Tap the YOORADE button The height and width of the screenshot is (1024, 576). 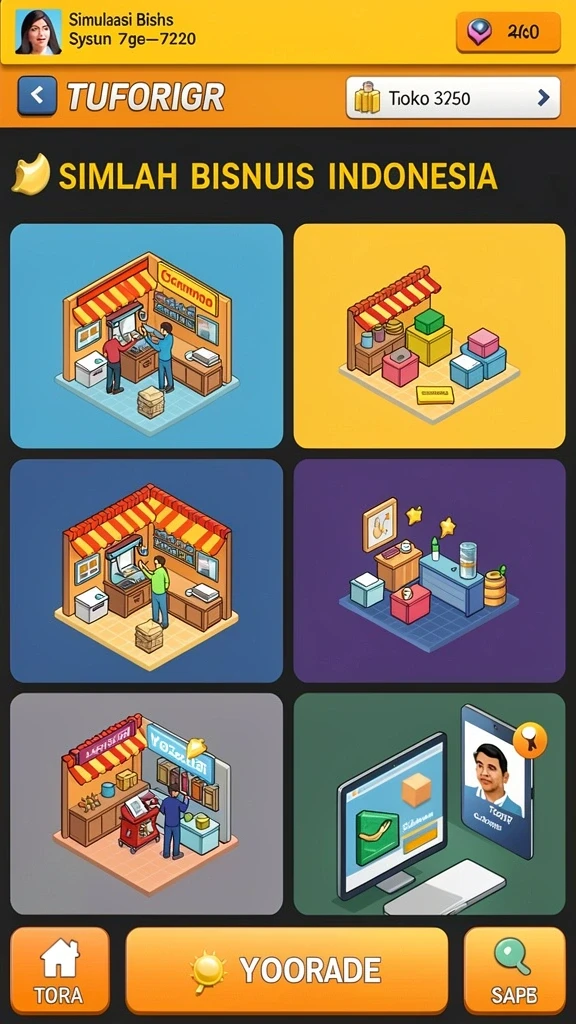coord(287,971)
